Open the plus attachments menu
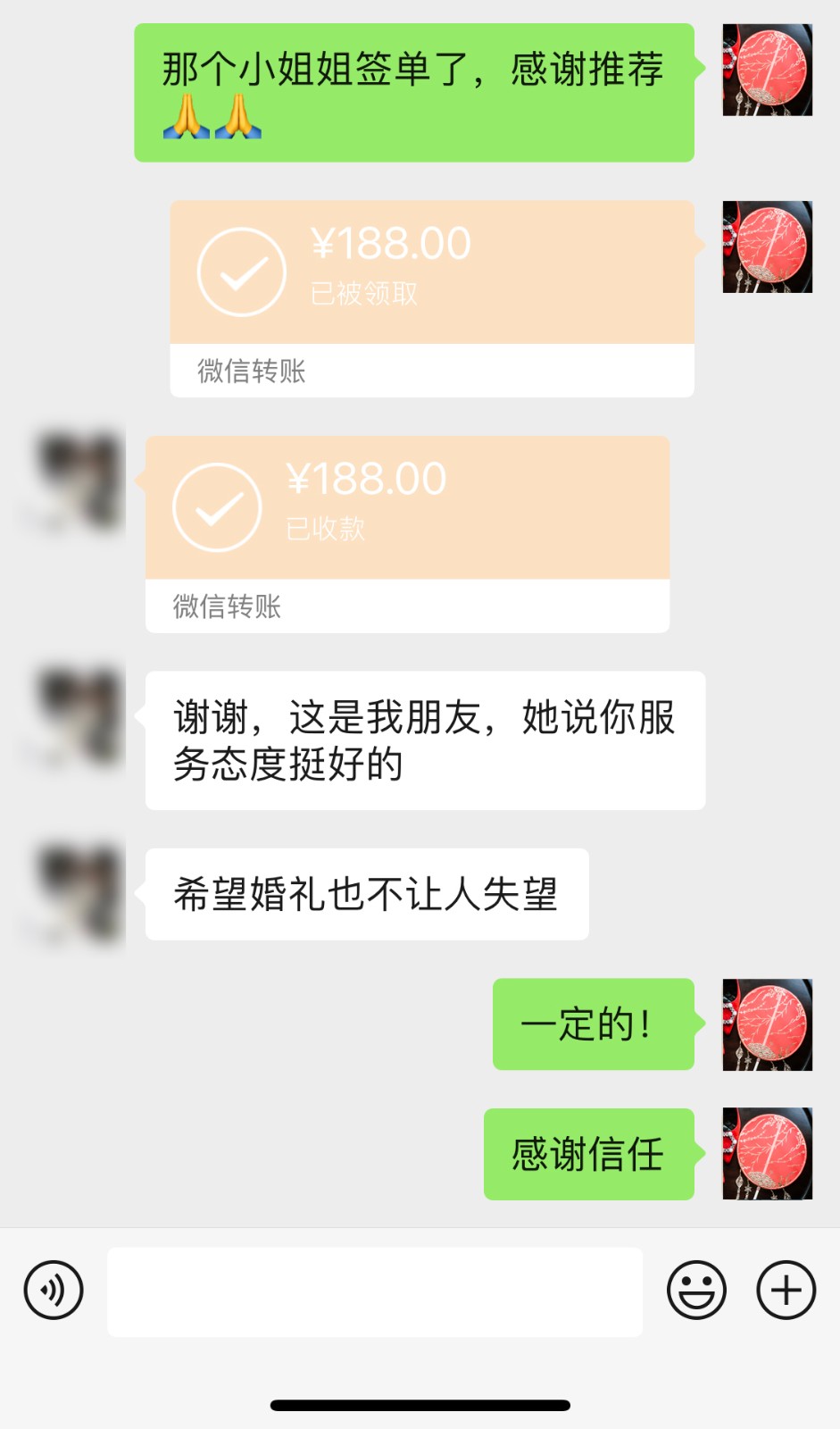The image size is (840, 1429). point(786,1290)
